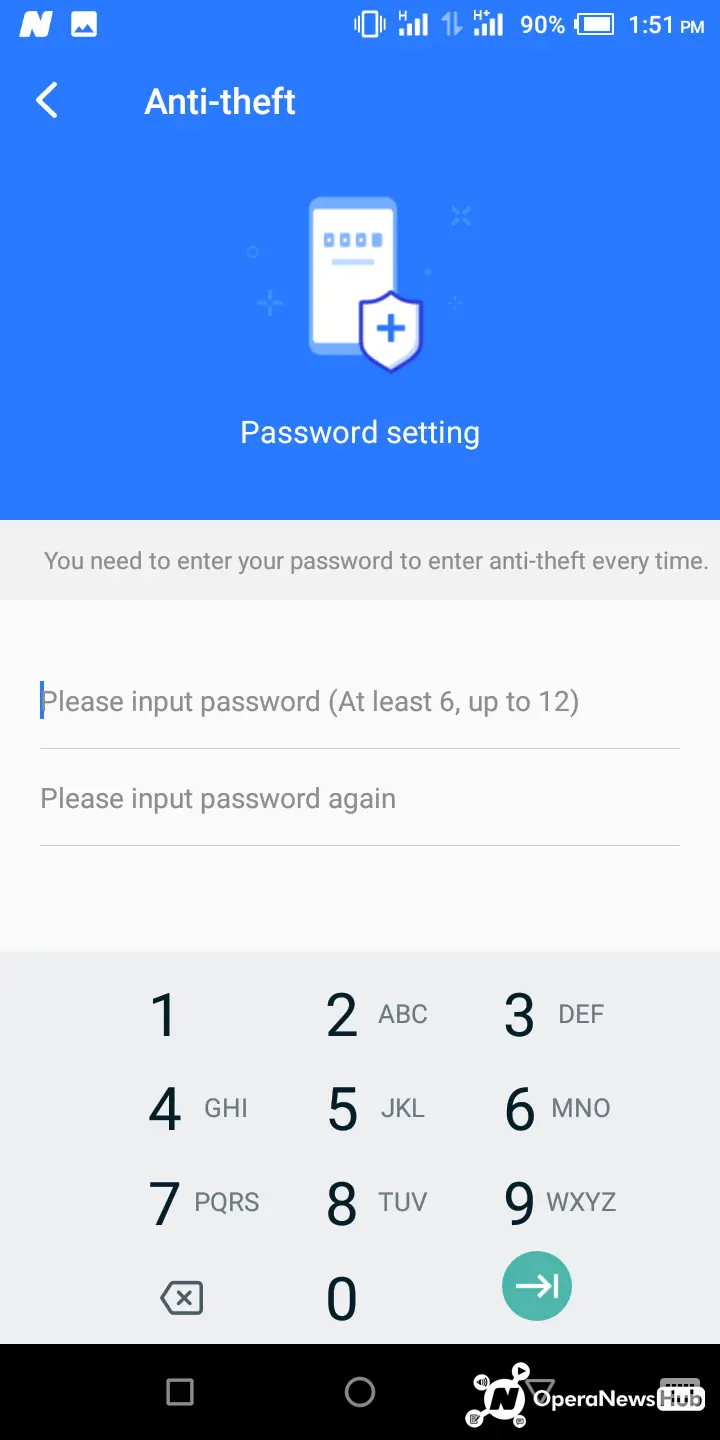Open recent apps from the navigation bar
Image resolution: width=720 pixels, height=1440 pixels.
[180, 1392]
